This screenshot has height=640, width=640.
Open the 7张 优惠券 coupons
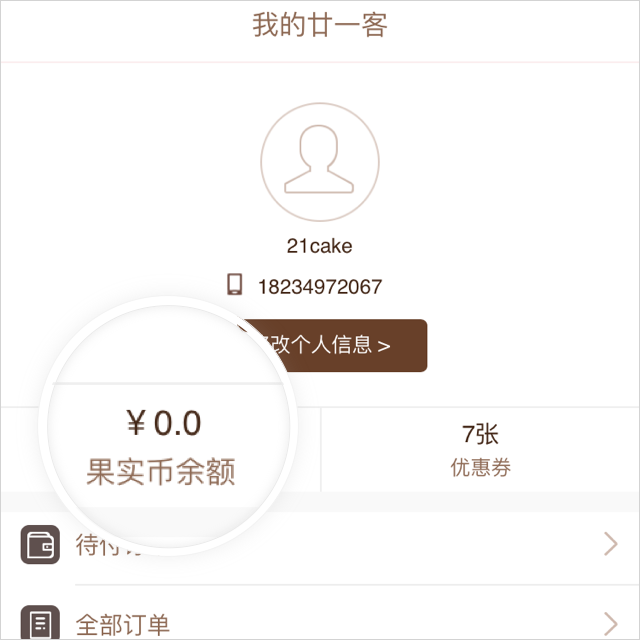480,449
